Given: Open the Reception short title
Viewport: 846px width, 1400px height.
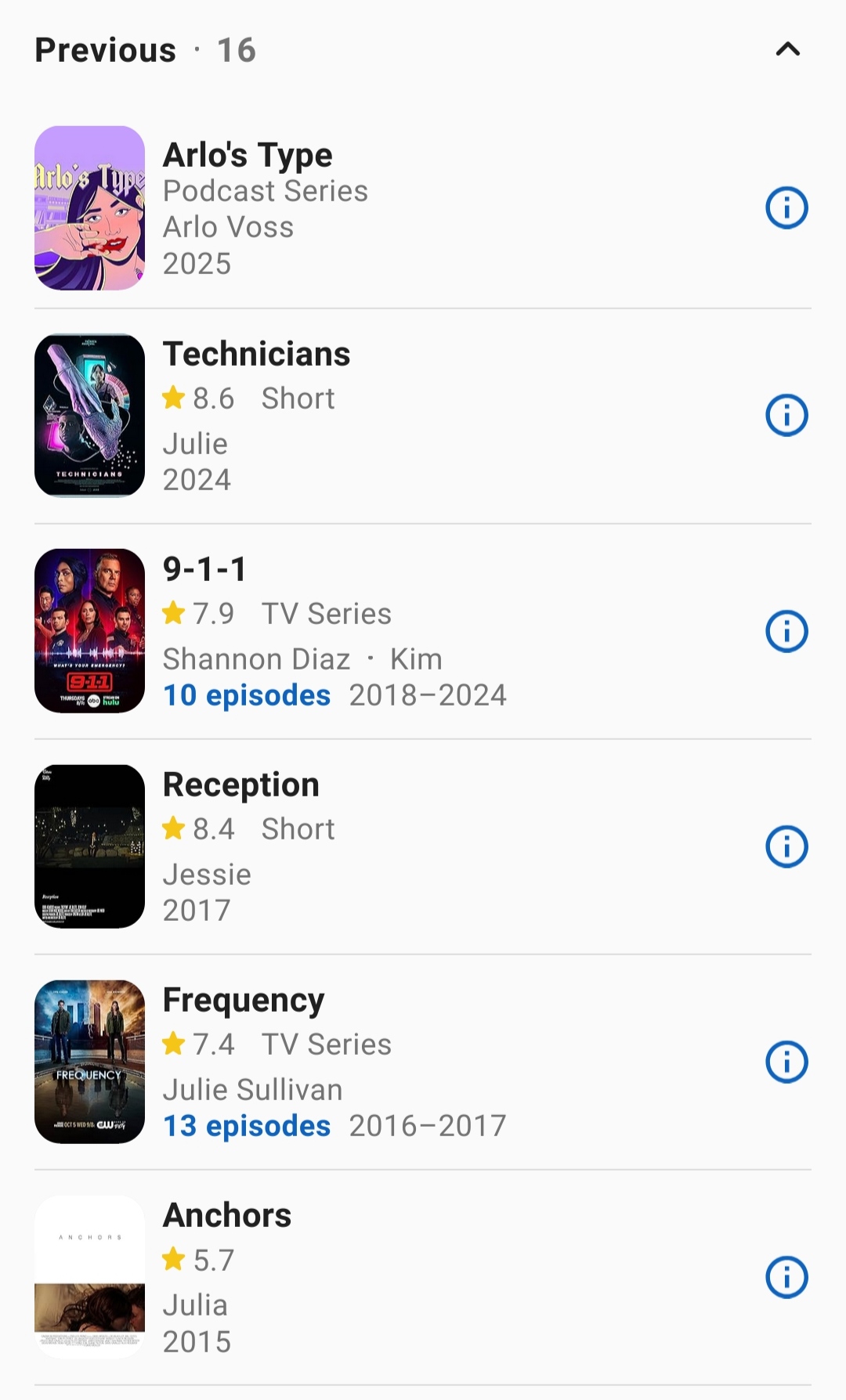Looking at the screenshot, I should pyautogui.click(x=240, y=785).
